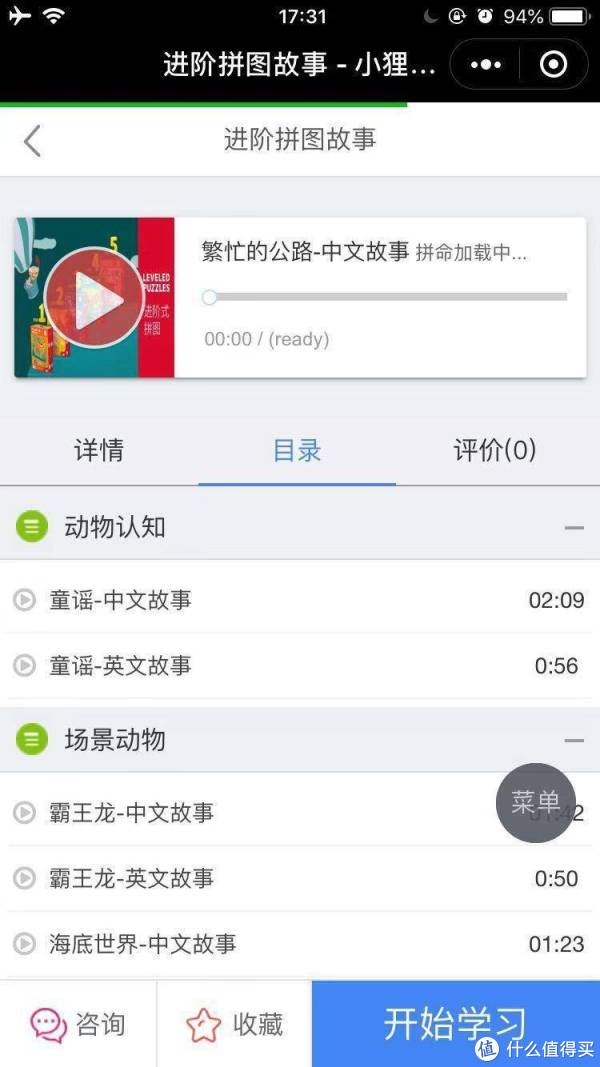Open the 评价(0) tab
The width and height of the screenshot is (600, 1067).
pos(495,450)
